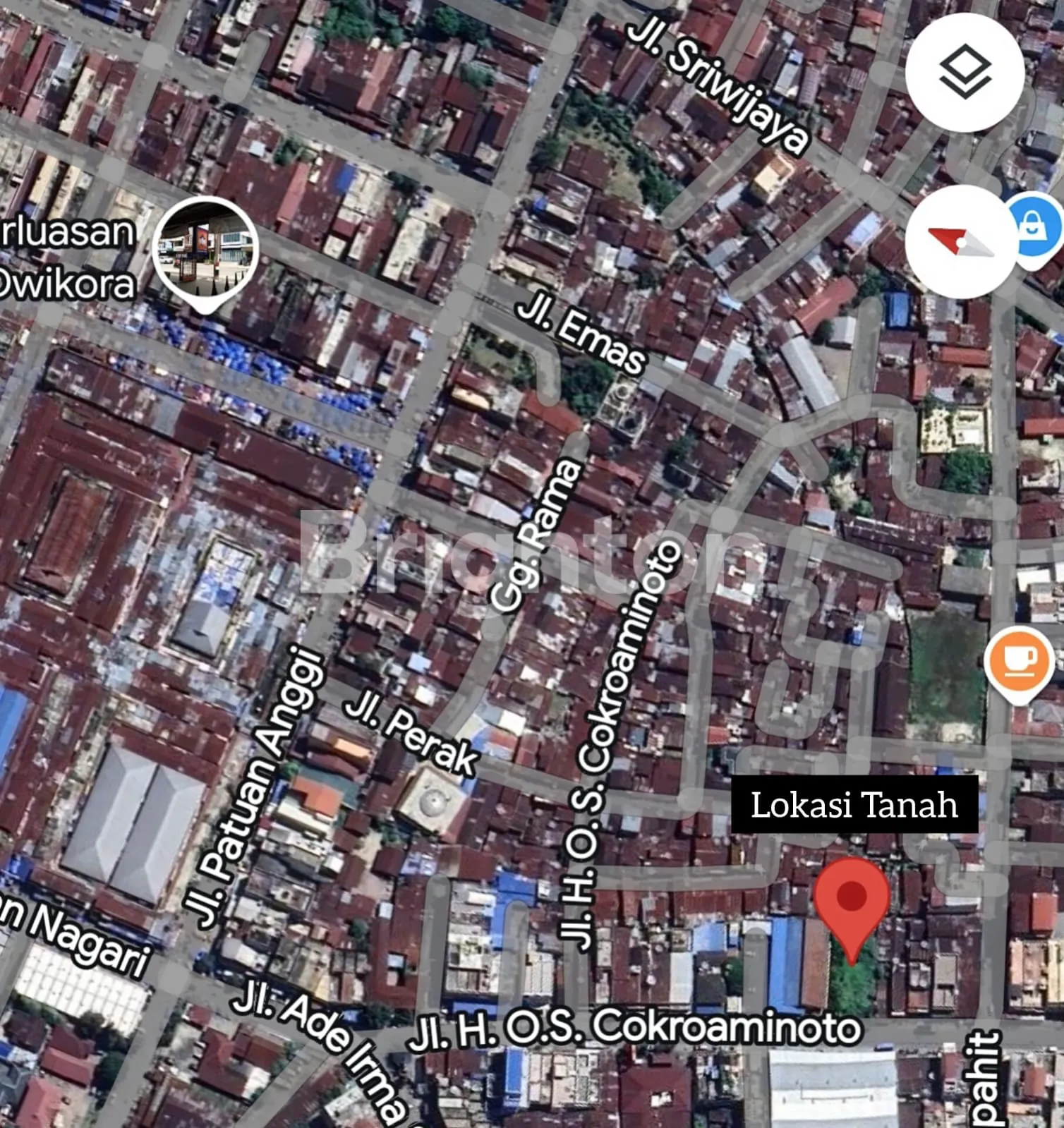Open the Perluasan Dwikora place photo marker

point(206,249)
